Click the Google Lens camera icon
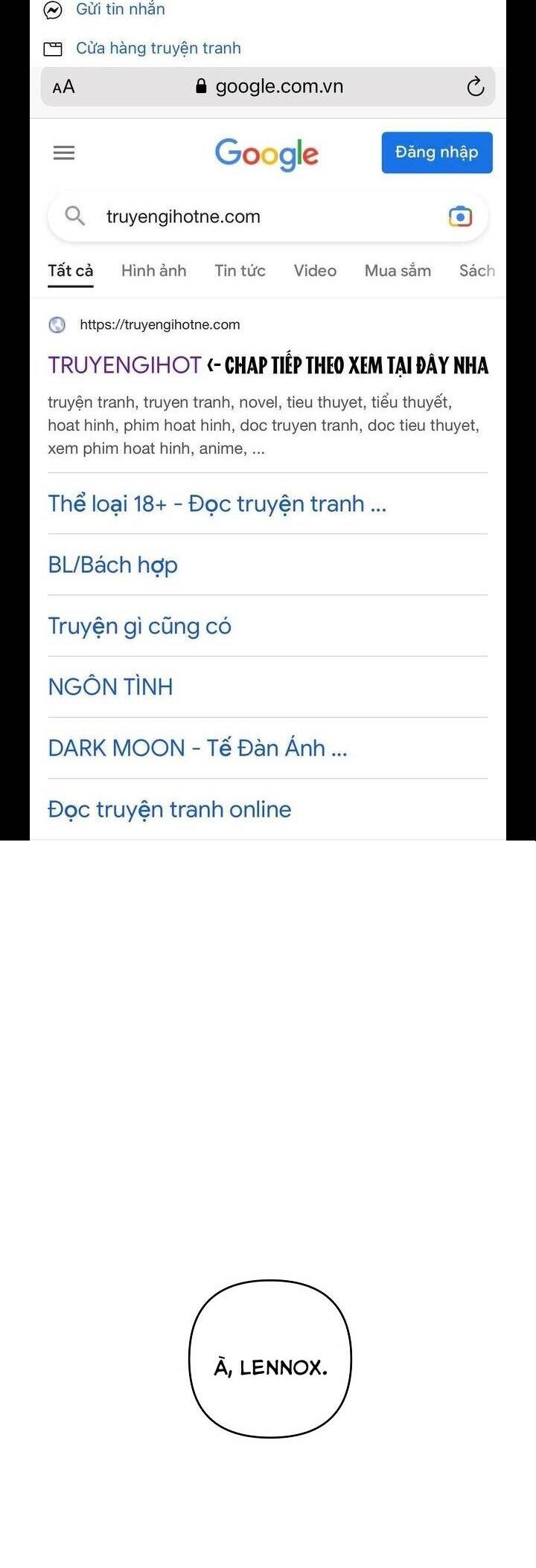Viewport: 536px width, 1568px height. tap(460, 216)
